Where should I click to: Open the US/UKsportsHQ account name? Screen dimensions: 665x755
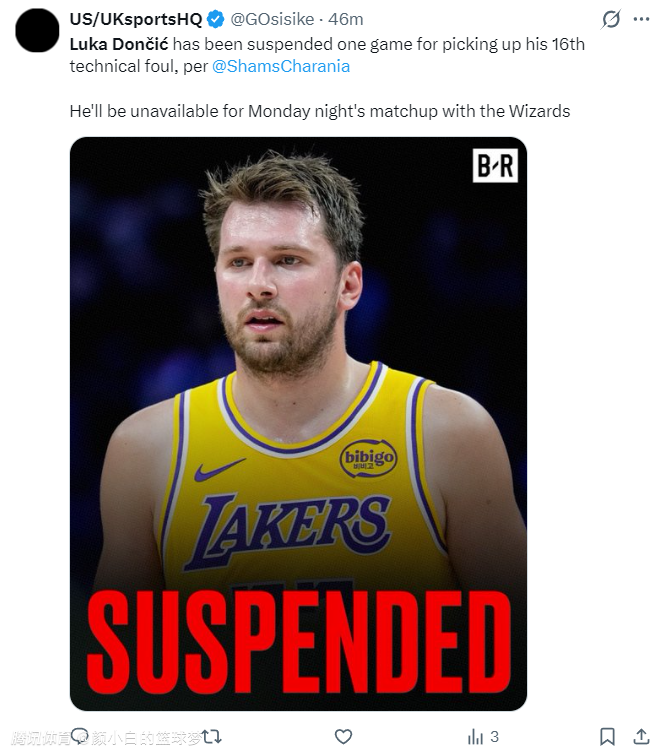(135, 19)
